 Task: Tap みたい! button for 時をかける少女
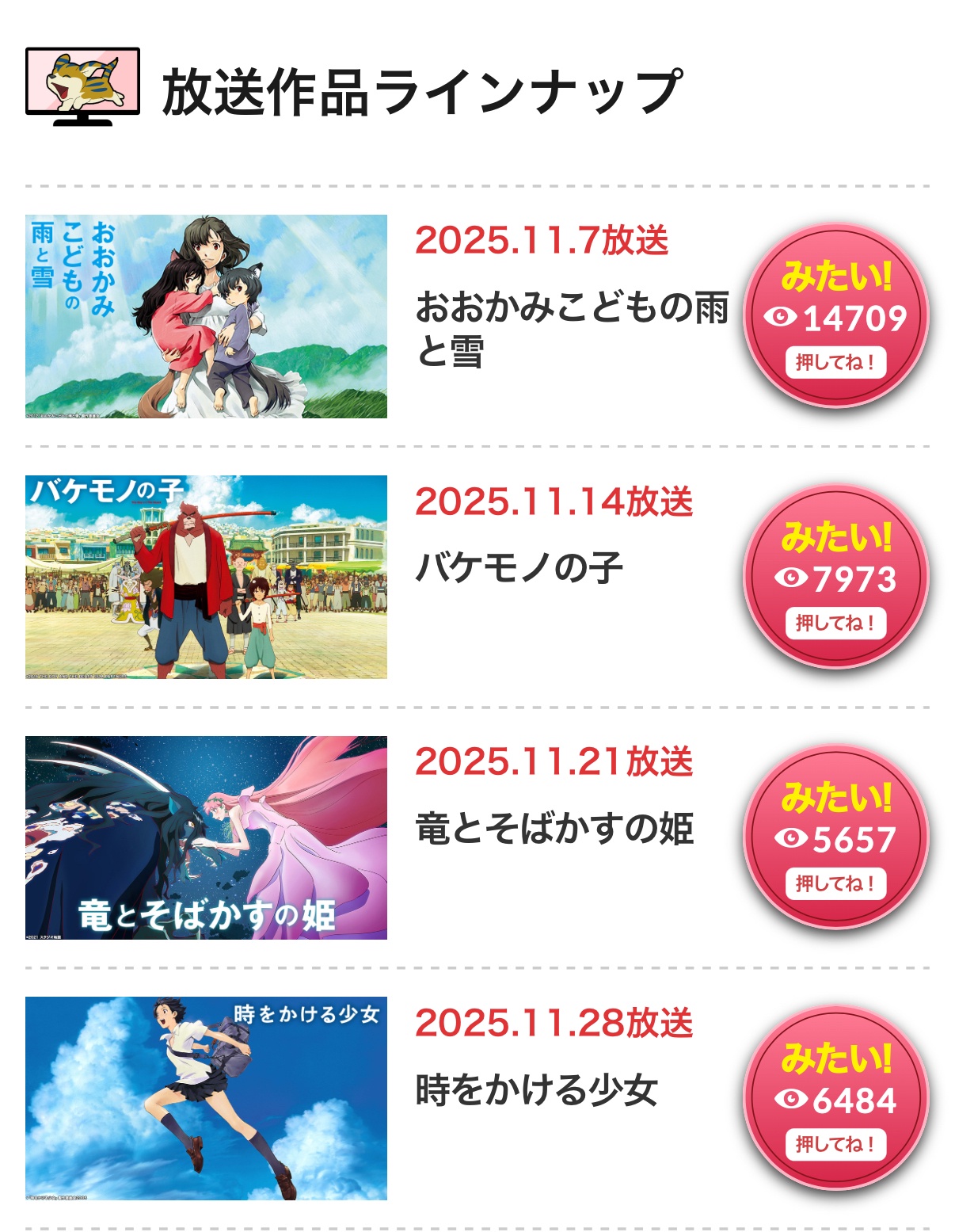[x=835, y=1099]
